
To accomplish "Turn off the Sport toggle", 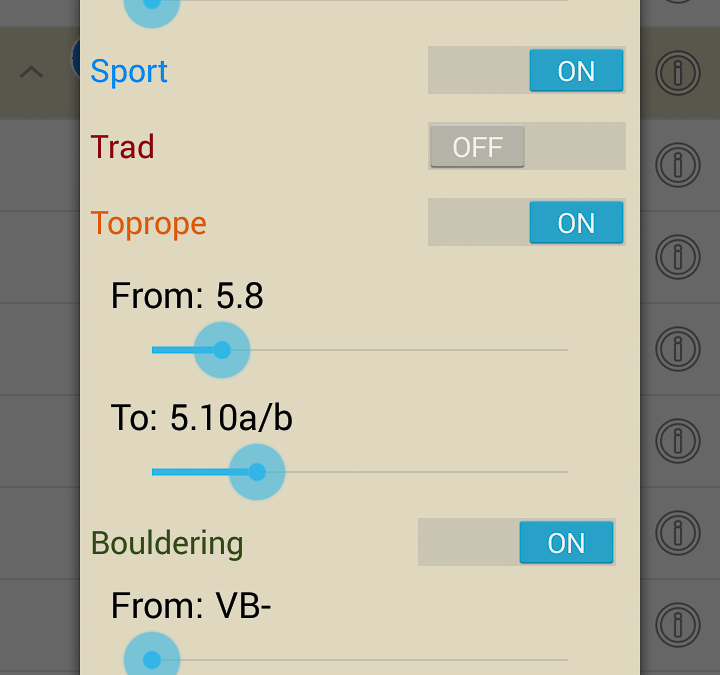I will pos(527,71).
